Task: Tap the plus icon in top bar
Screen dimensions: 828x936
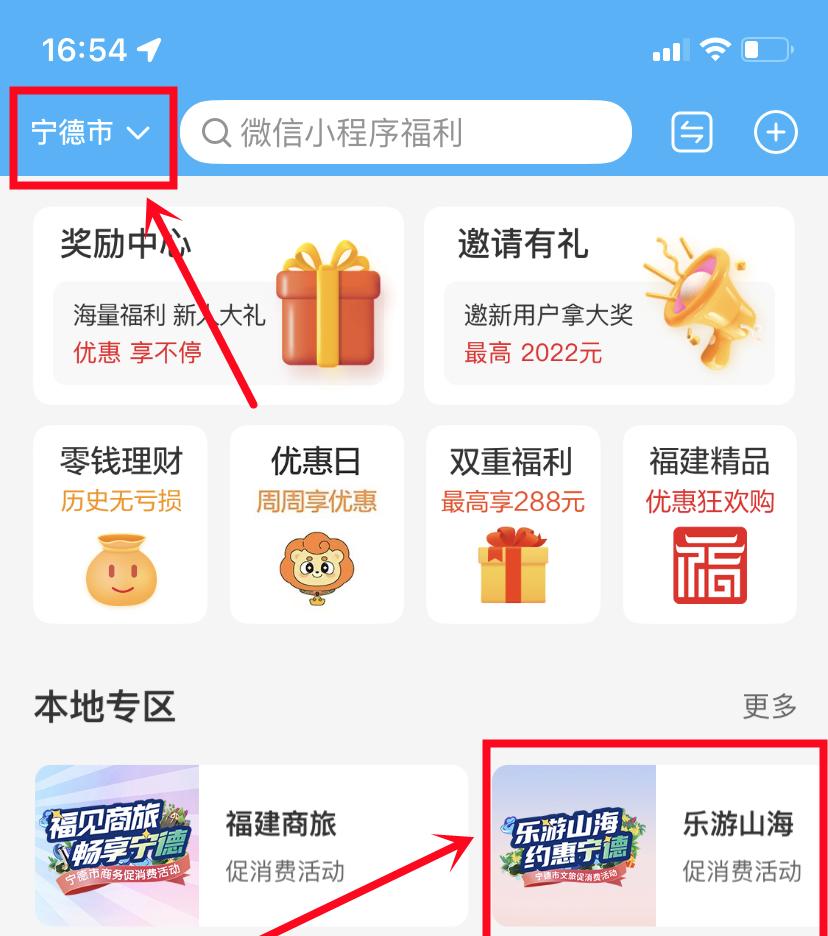Action: coord(775,133)
